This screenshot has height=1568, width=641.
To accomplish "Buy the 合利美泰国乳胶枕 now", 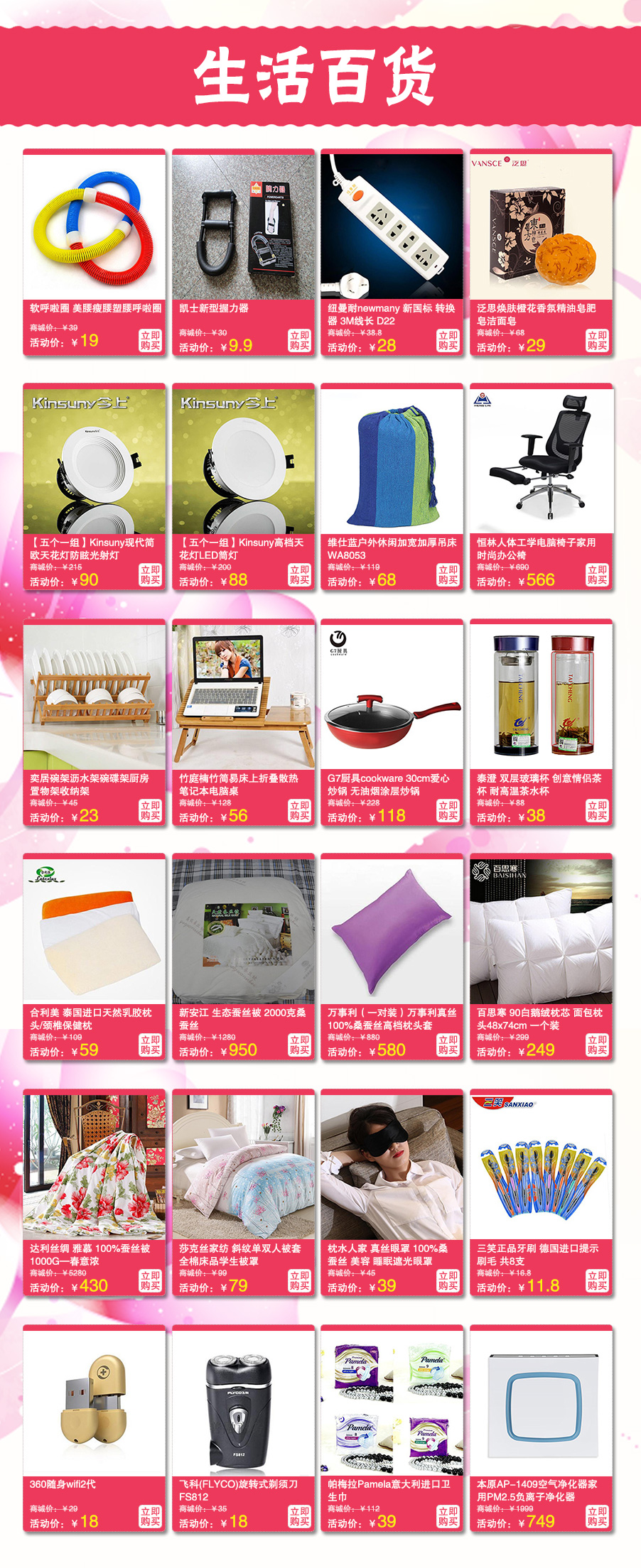I will click(x=150, y=1045).
